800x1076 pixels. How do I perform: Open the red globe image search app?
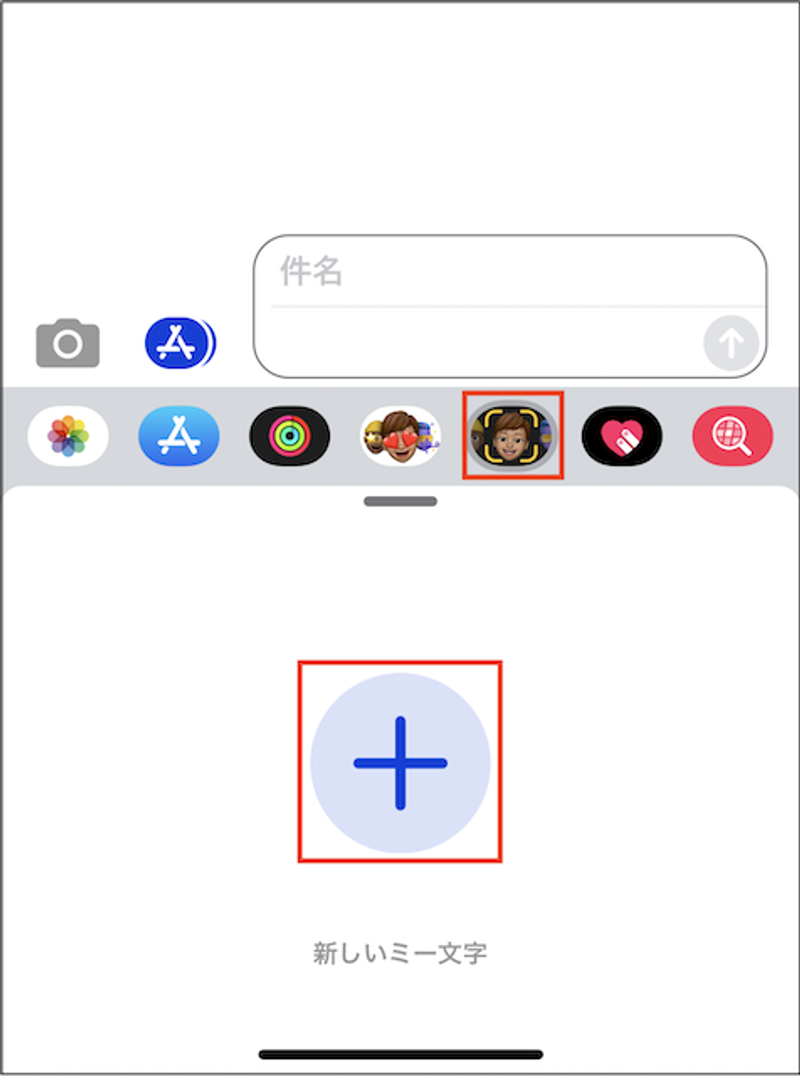pyautogui.click(x=733, y=437)
